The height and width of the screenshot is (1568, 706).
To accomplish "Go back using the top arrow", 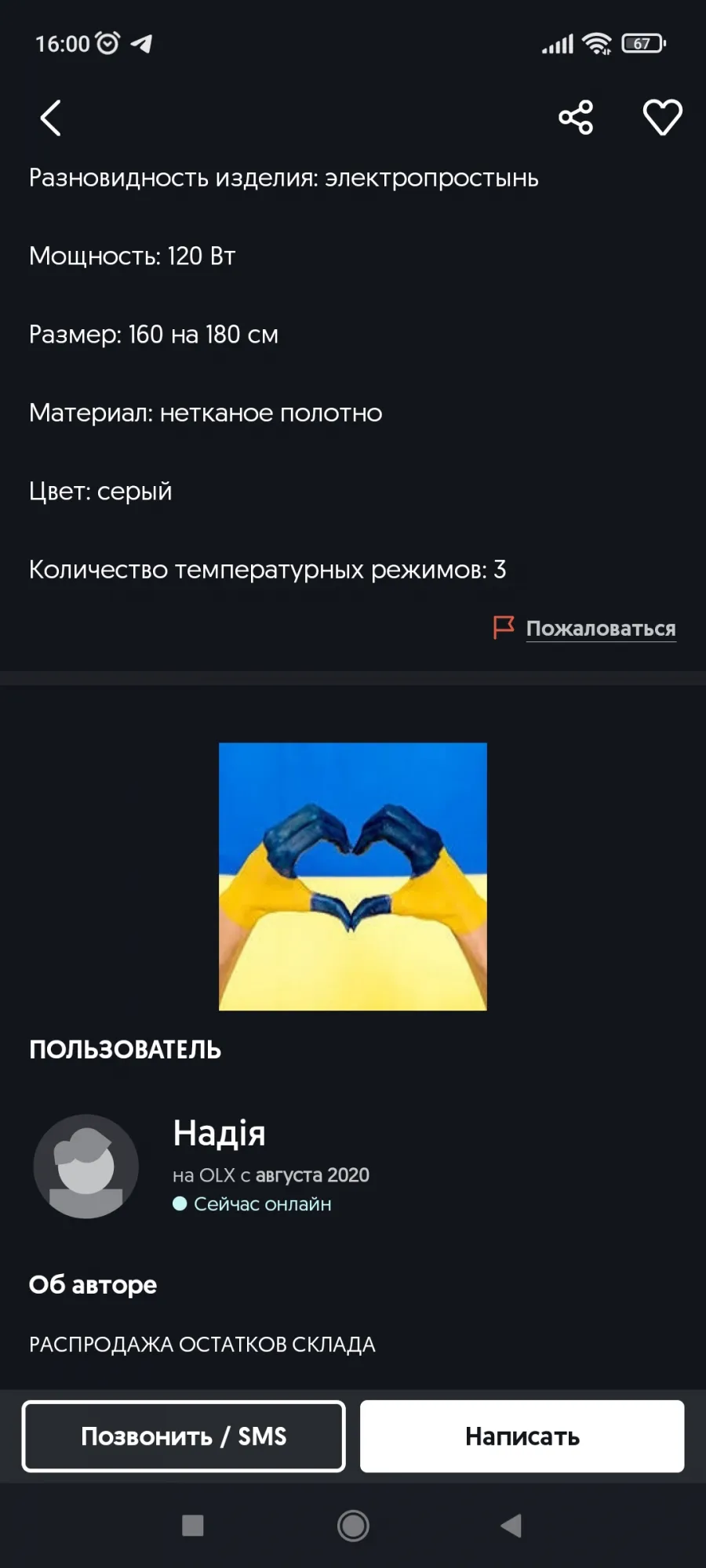I will tap(51, 118).
